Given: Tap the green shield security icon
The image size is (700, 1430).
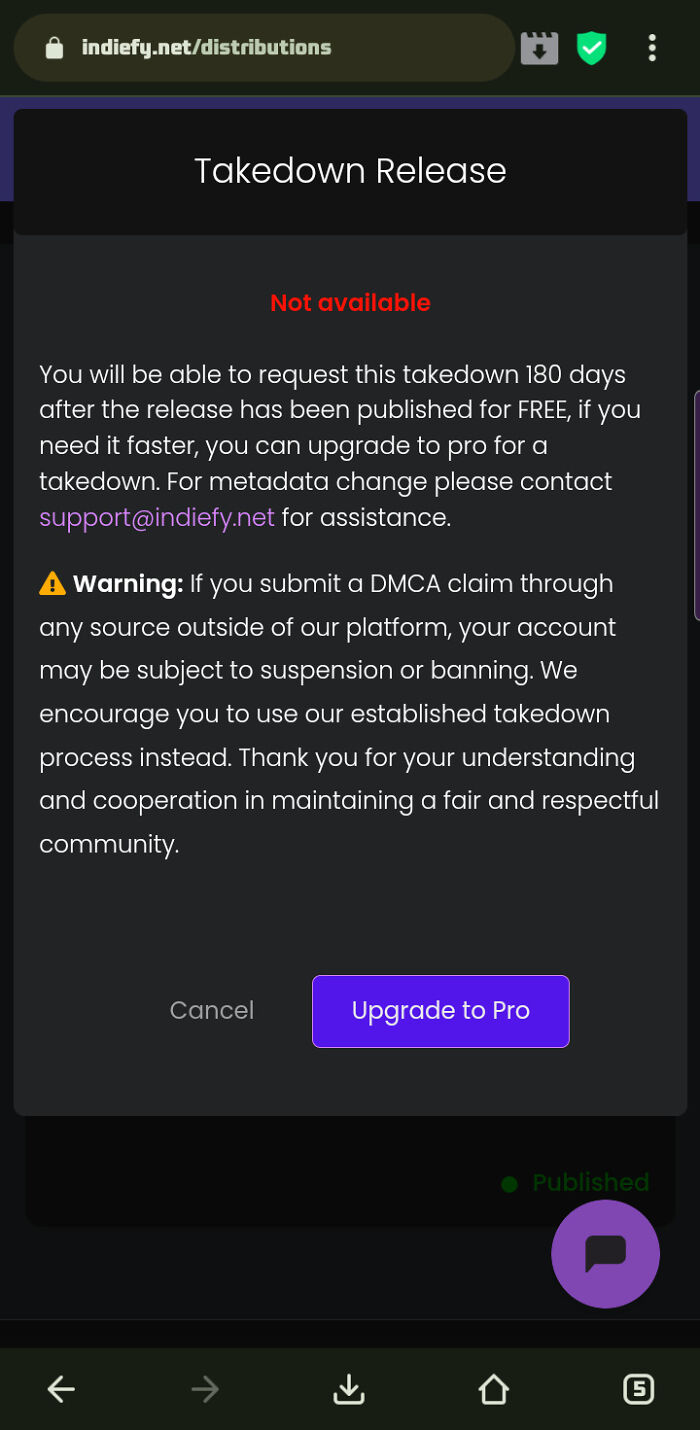Looking at the screenshot, I should pyautogui.click(x=592, y=48).
